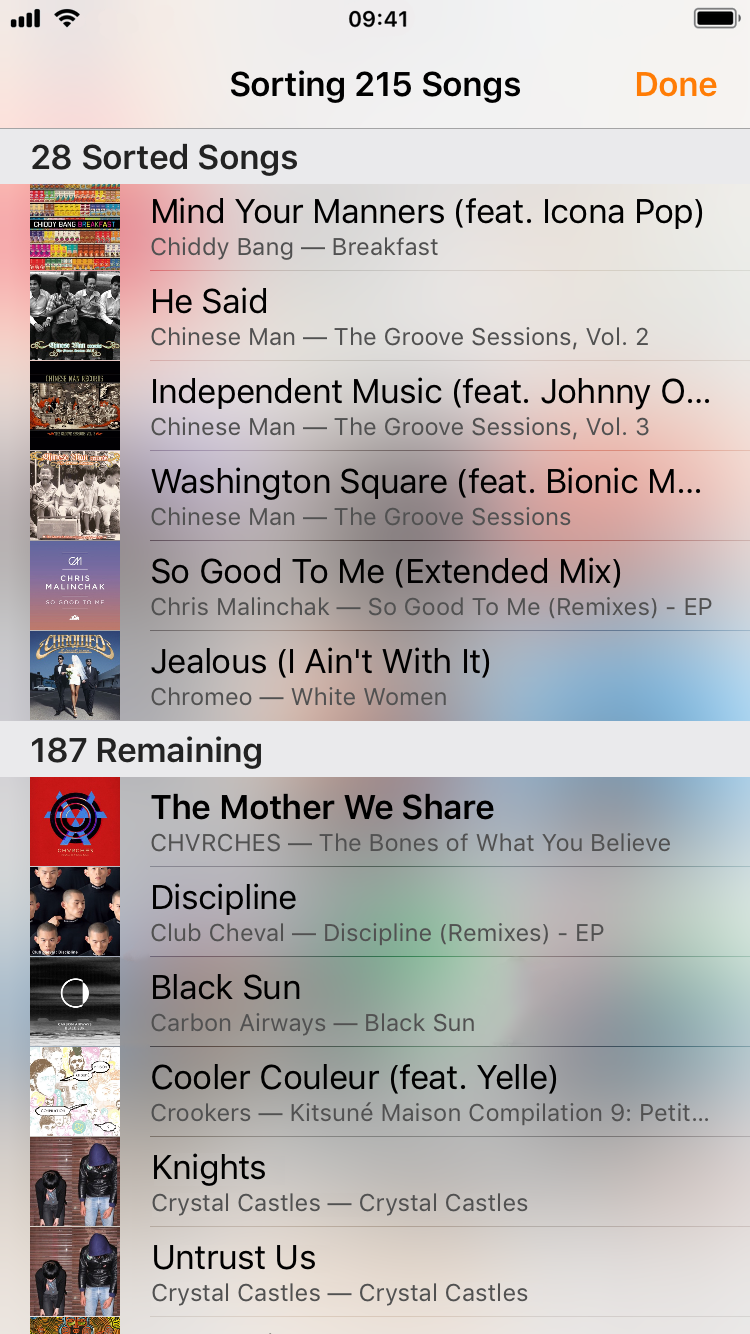This screenshot has width=750, height=1334.
Task: Select the Washington Square song row
Action: pyautogui.click(x=375, y=496)
